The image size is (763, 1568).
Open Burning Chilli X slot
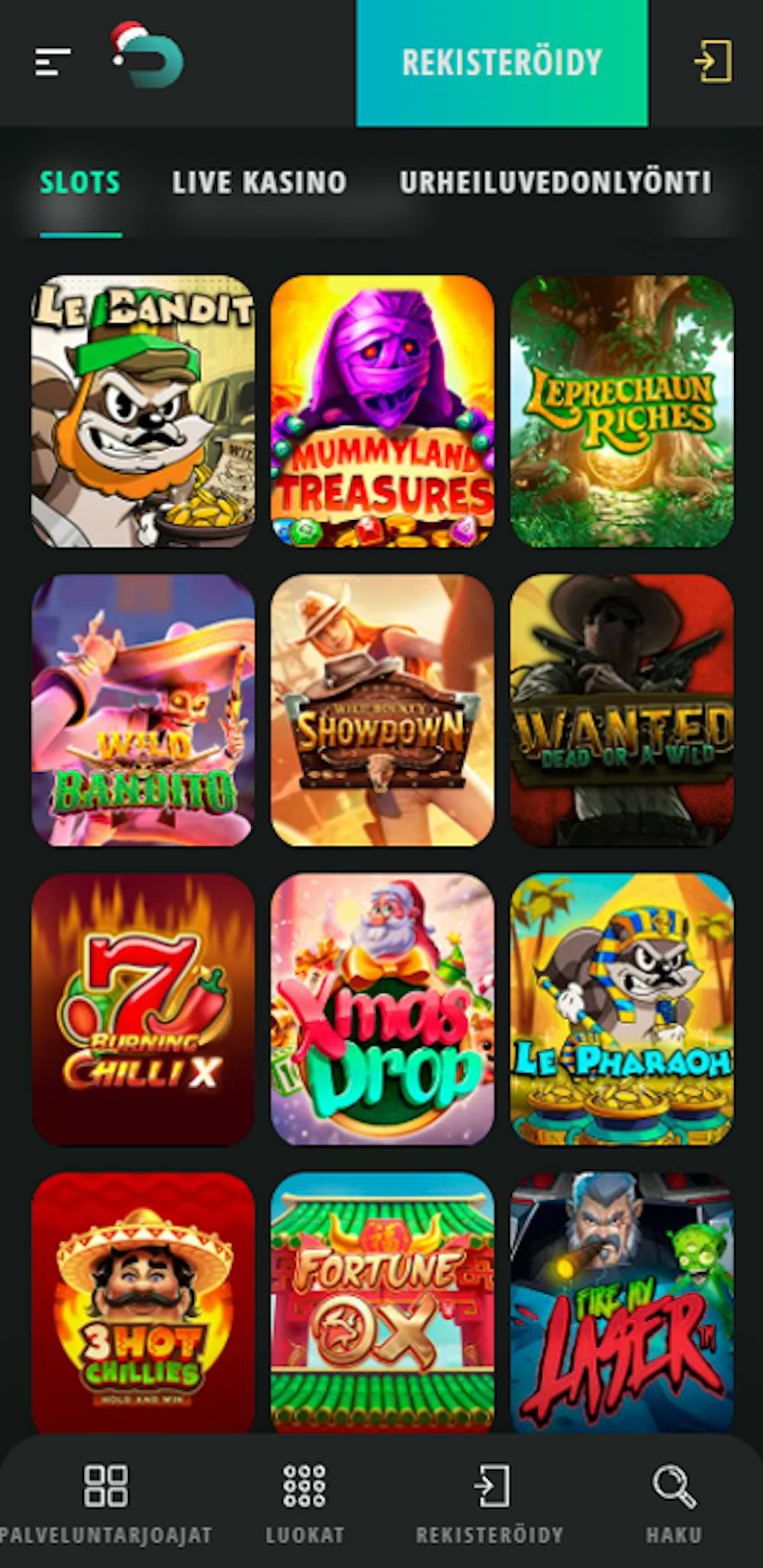click(143, 1009)
